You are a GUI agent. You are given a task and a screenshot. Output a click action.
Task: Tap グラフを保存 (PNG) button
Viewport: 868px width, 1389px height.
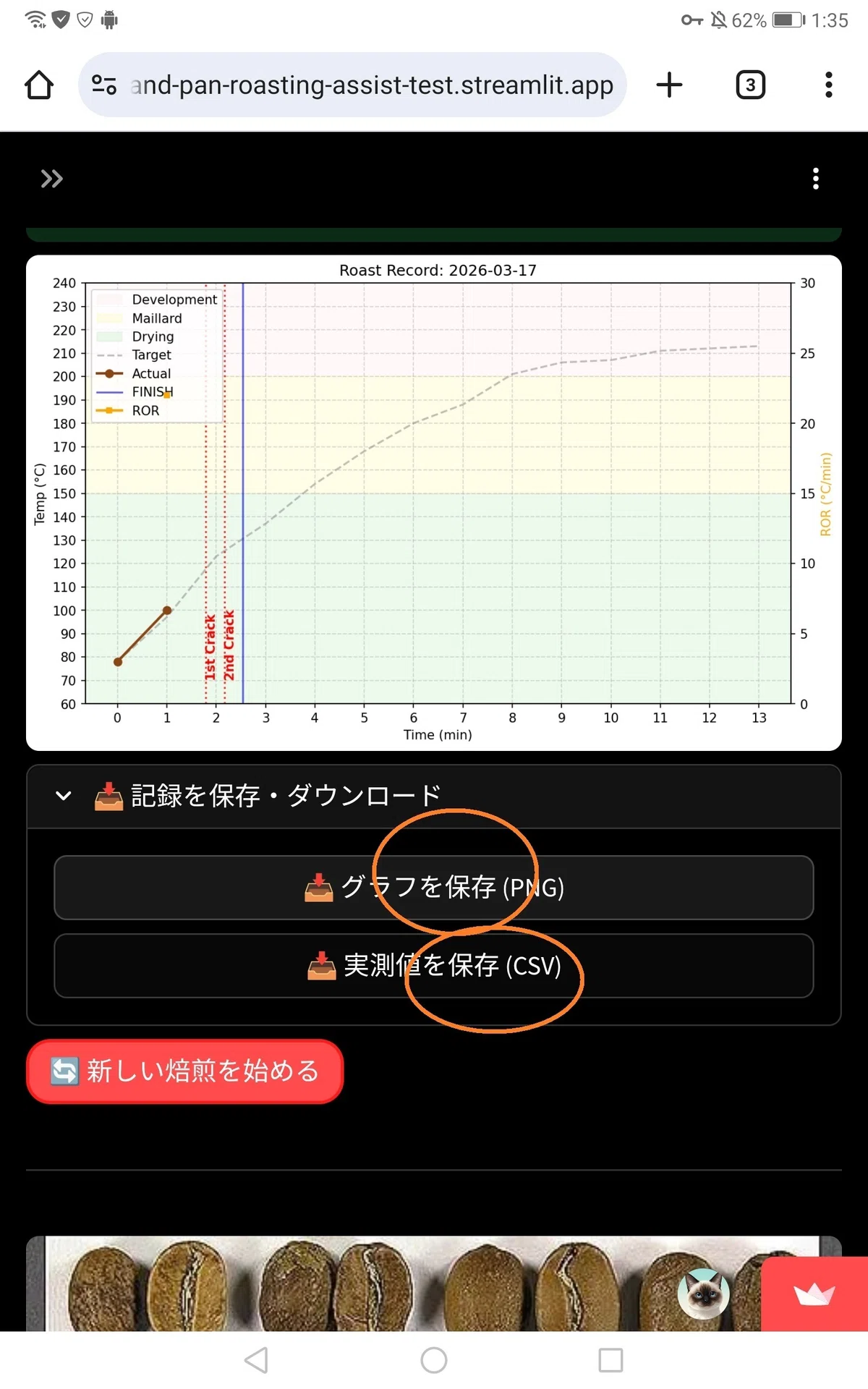click(x=434, y=888)
